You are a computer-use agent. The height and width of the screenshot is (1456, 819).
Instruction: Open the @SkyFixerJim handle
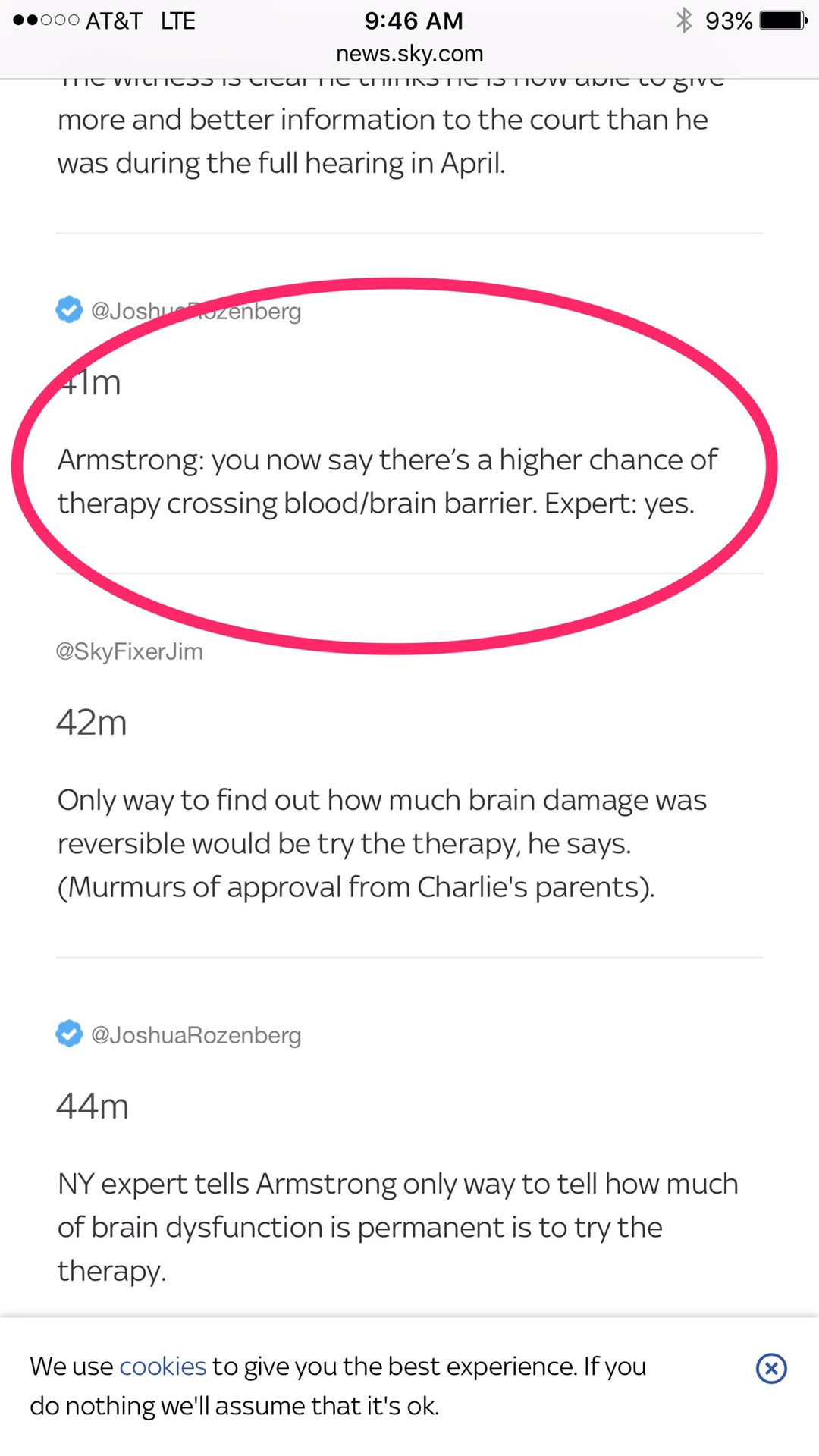129,651
